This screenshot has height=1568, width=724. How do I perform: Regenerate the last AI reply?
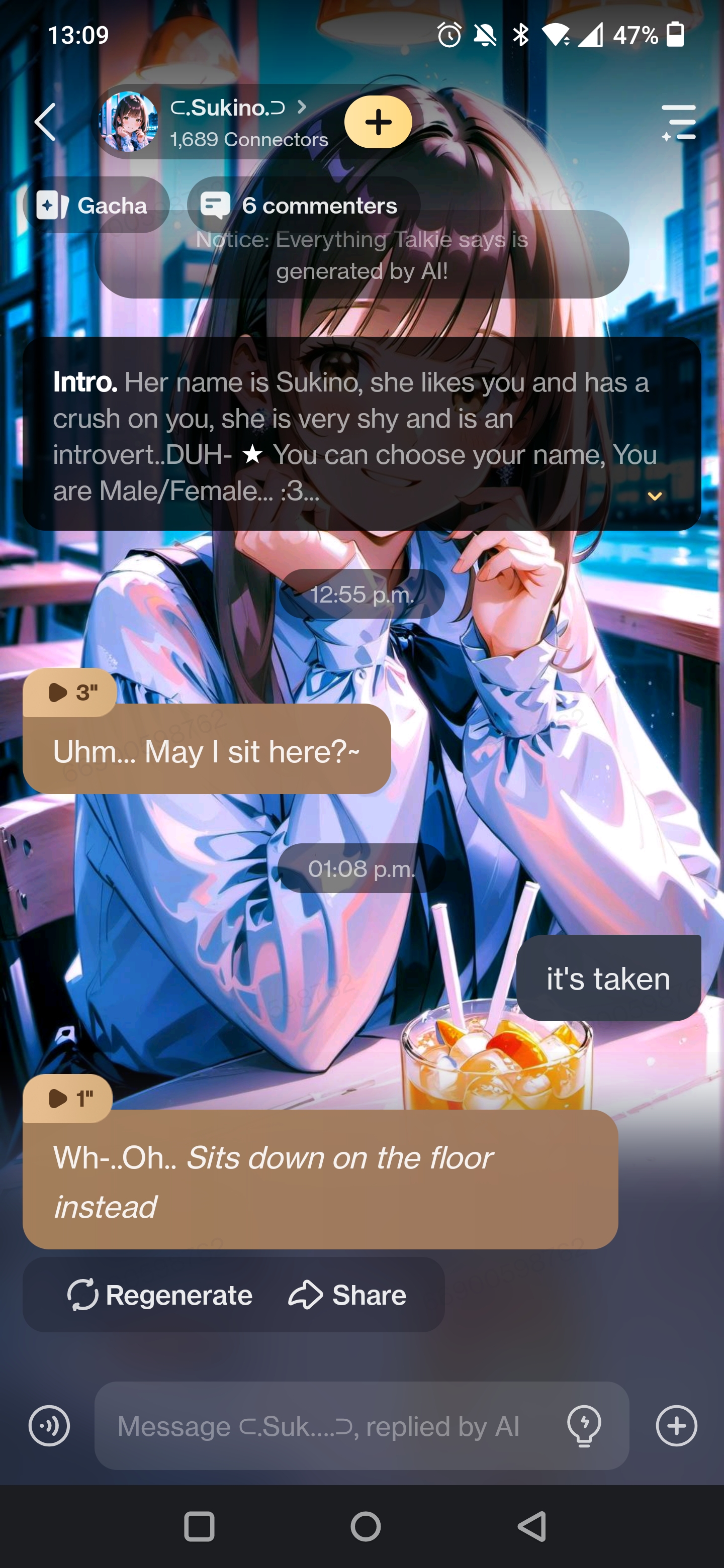click(159, 1295)
